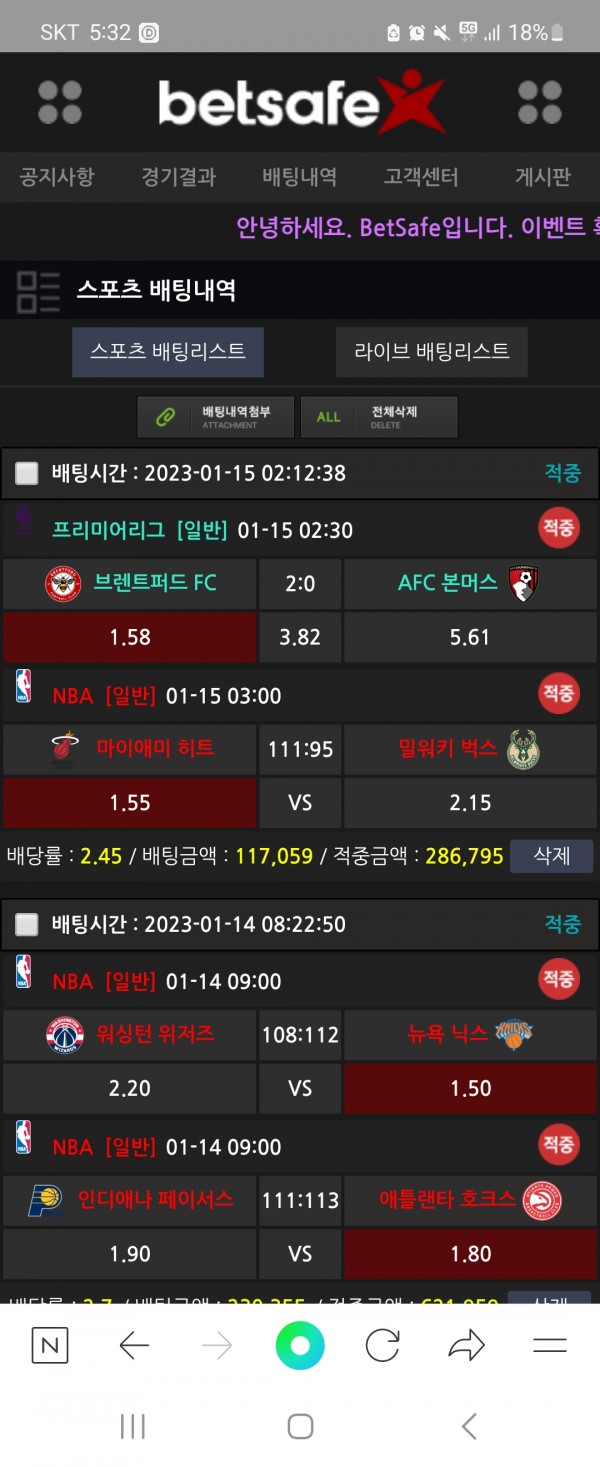The width and height of the screenshot is (600, 1467).
Task: Check the box for 2023-01-14 08:22:50 bet
Action: tap(27, 924)
